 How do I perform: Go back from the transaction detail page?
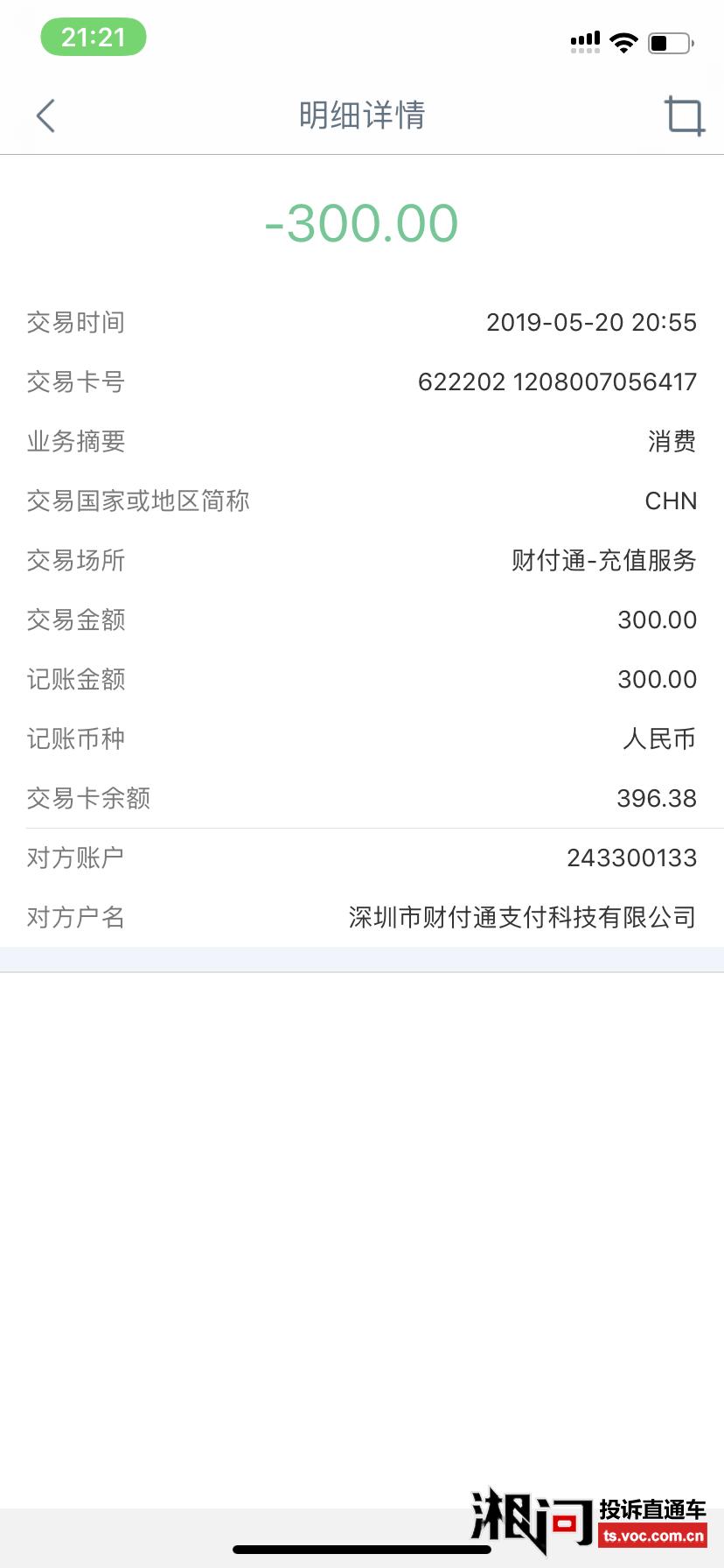(45, 115)
